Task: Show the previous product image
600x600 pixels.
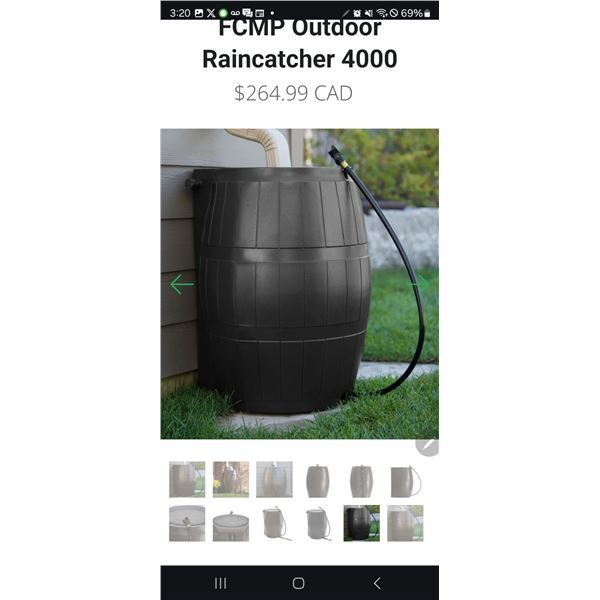Action: click(x=181, y=284)
